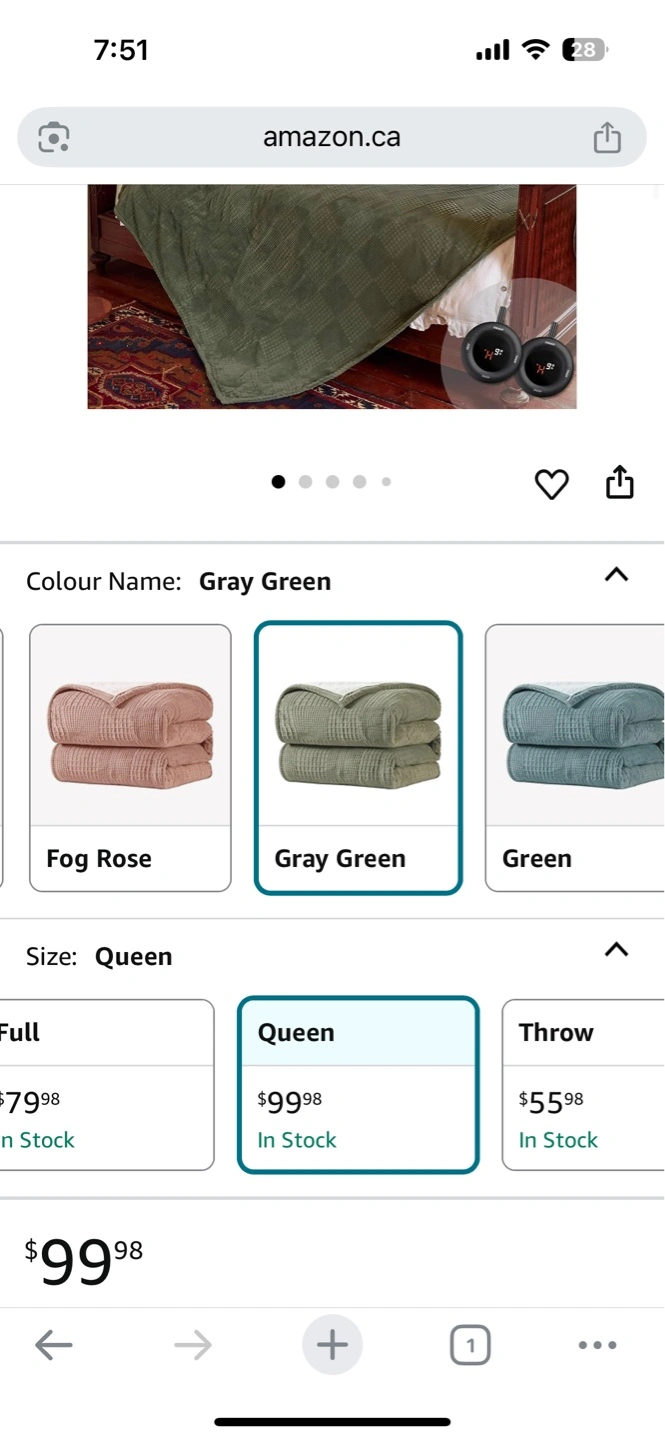
Task: Open a new browser tab with the plus button
Action: [x=332, y=1345]
